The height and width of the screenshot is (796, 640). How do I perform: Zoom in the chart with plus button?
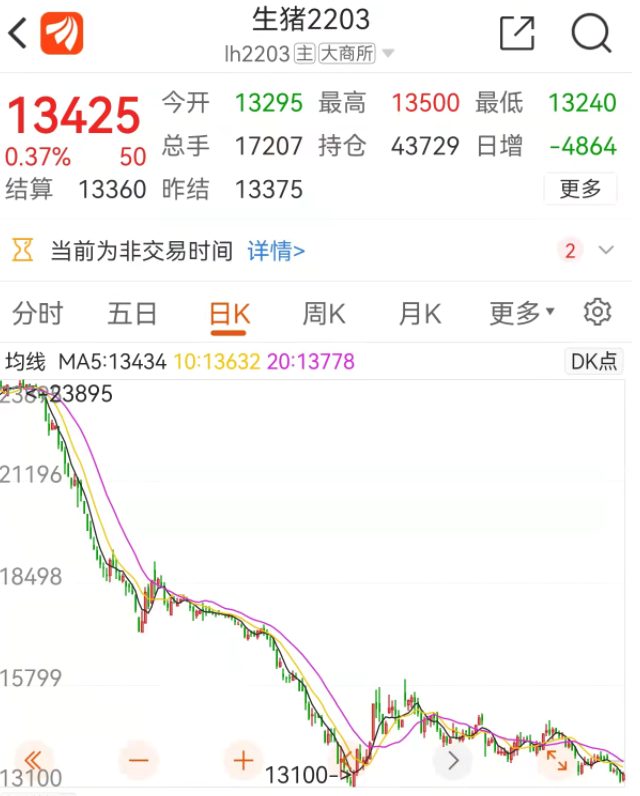click(243, 761)
